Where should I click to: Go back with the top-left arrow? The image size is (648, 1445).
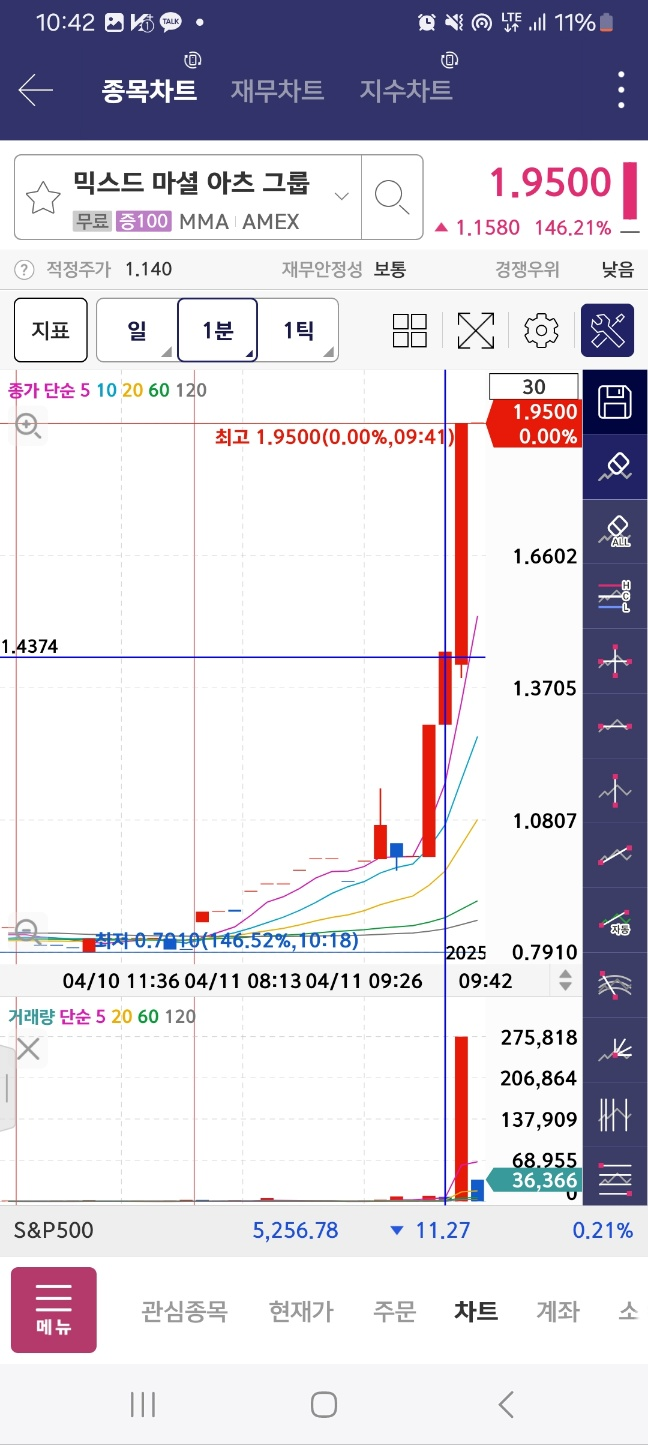(35, 91)
